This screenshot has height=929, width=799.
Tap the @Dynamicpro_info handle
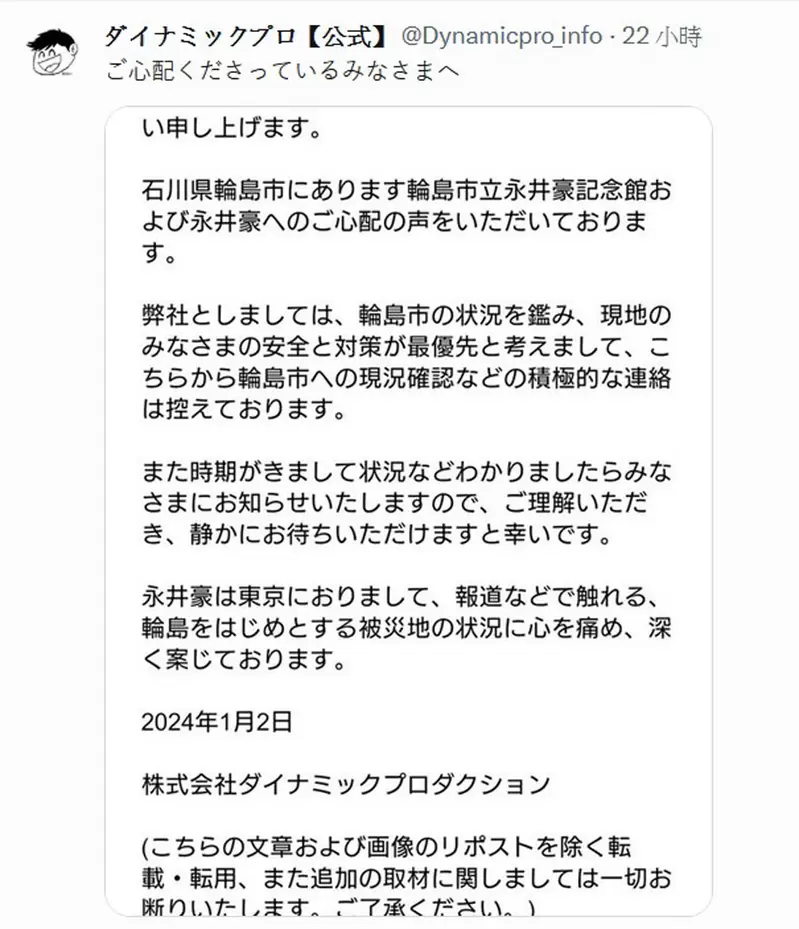(x=501, y=38)
